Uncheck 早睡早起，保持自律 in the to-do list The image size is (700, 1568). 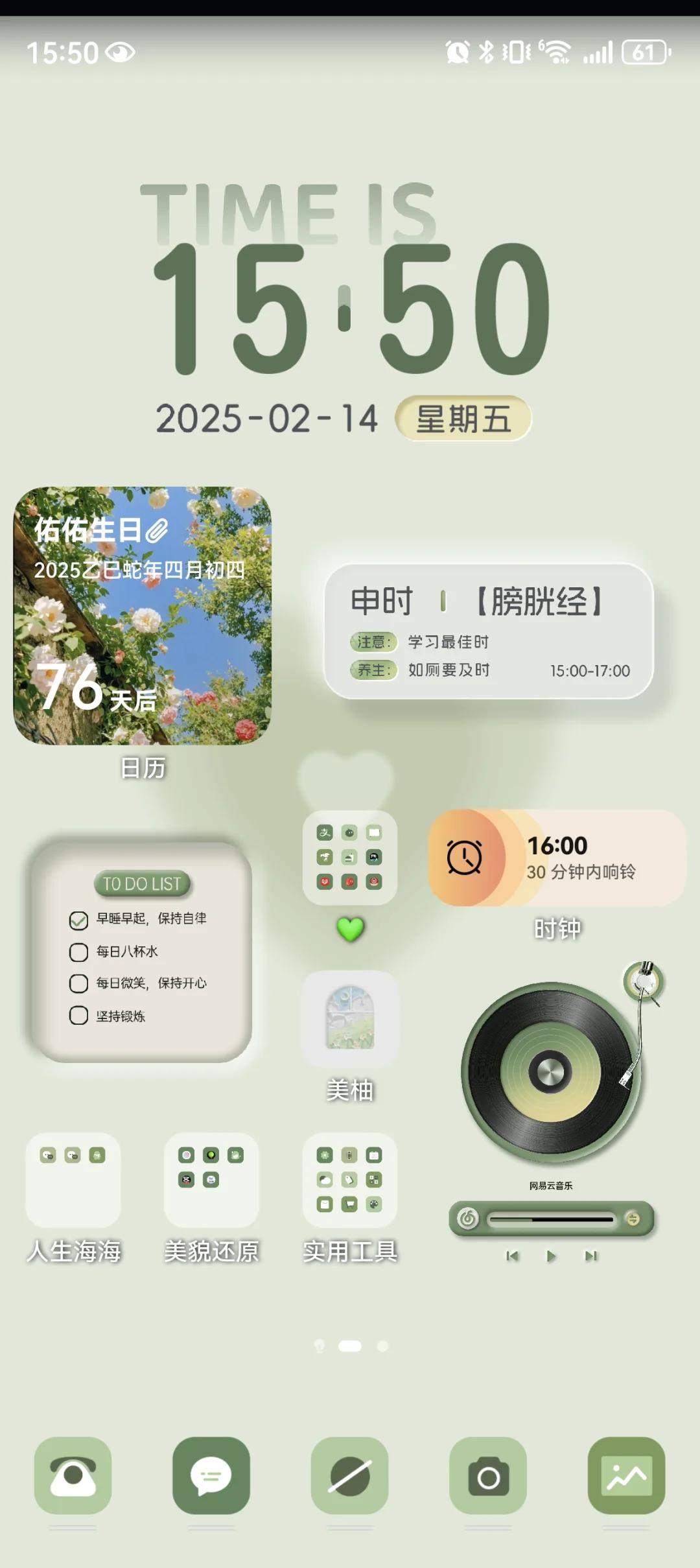(x=78, y=920)
